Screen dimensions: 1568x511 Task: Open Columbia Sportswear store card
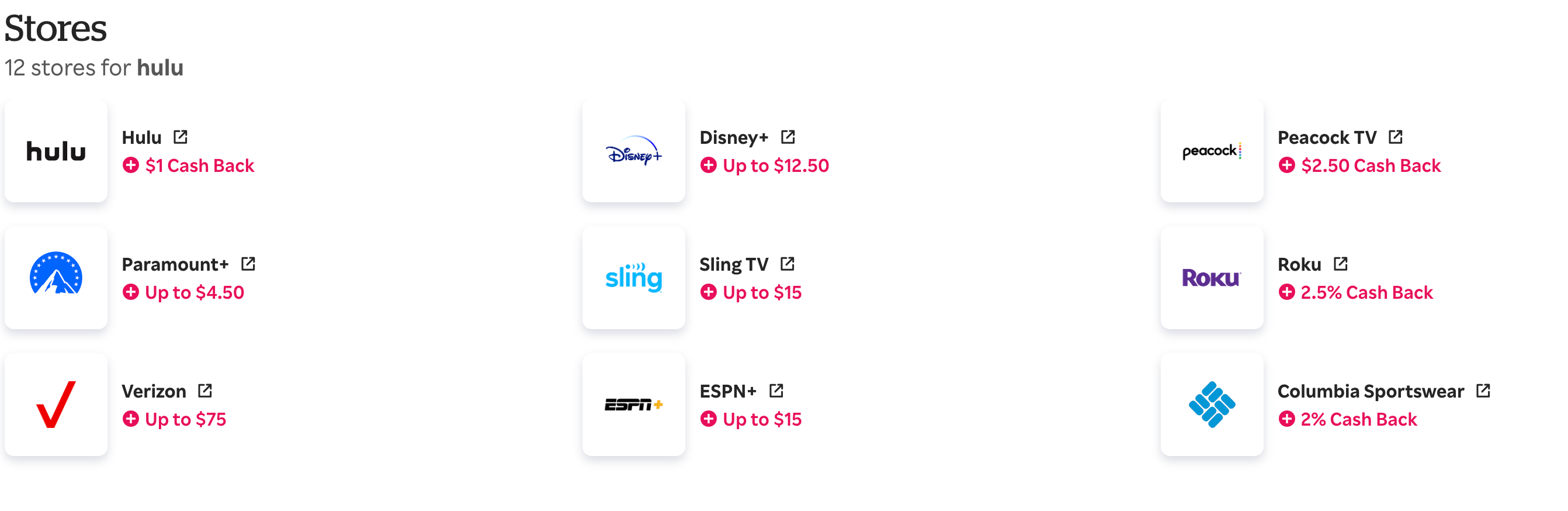pyautogui.click(x=1211, y=405)
